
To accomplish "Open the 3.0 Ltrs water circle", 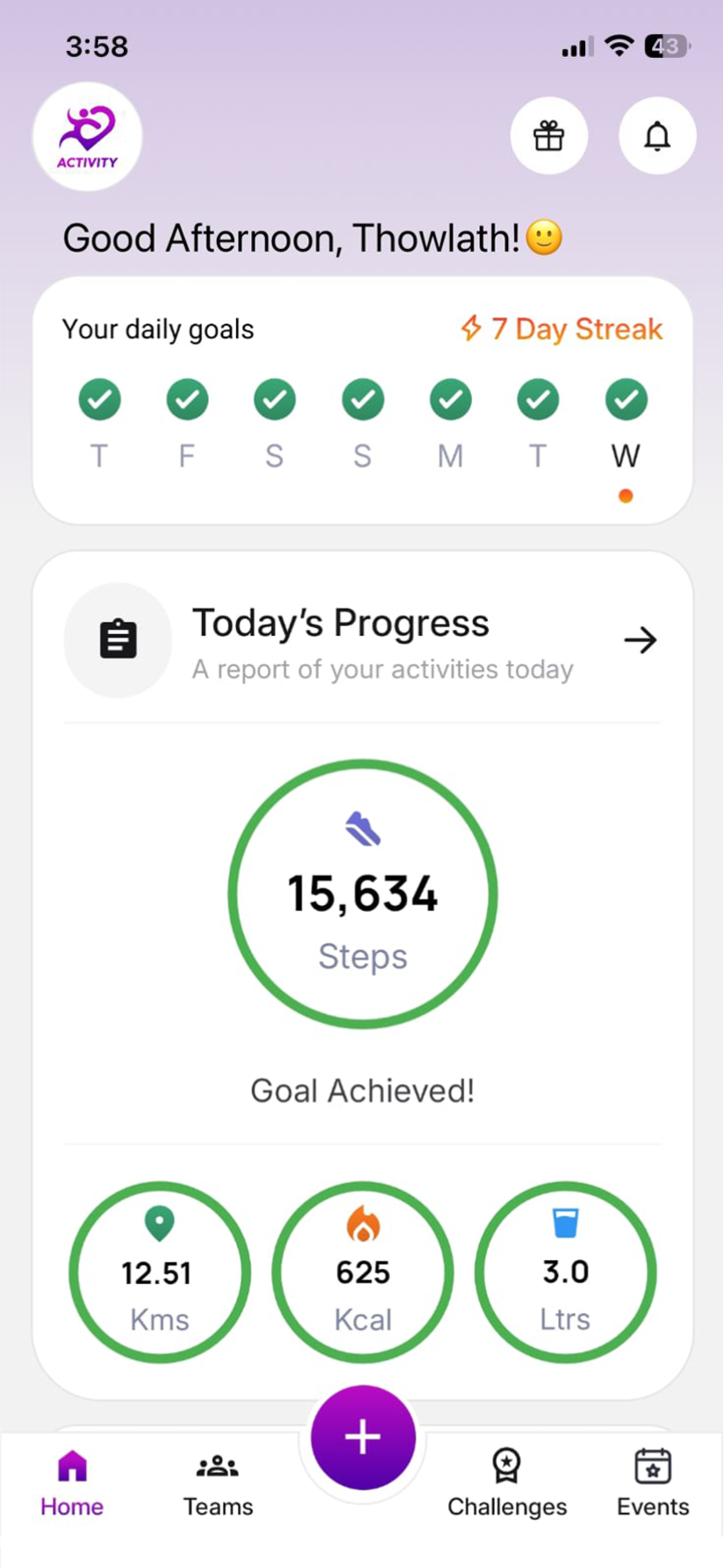I will (x=565, y=1272).
